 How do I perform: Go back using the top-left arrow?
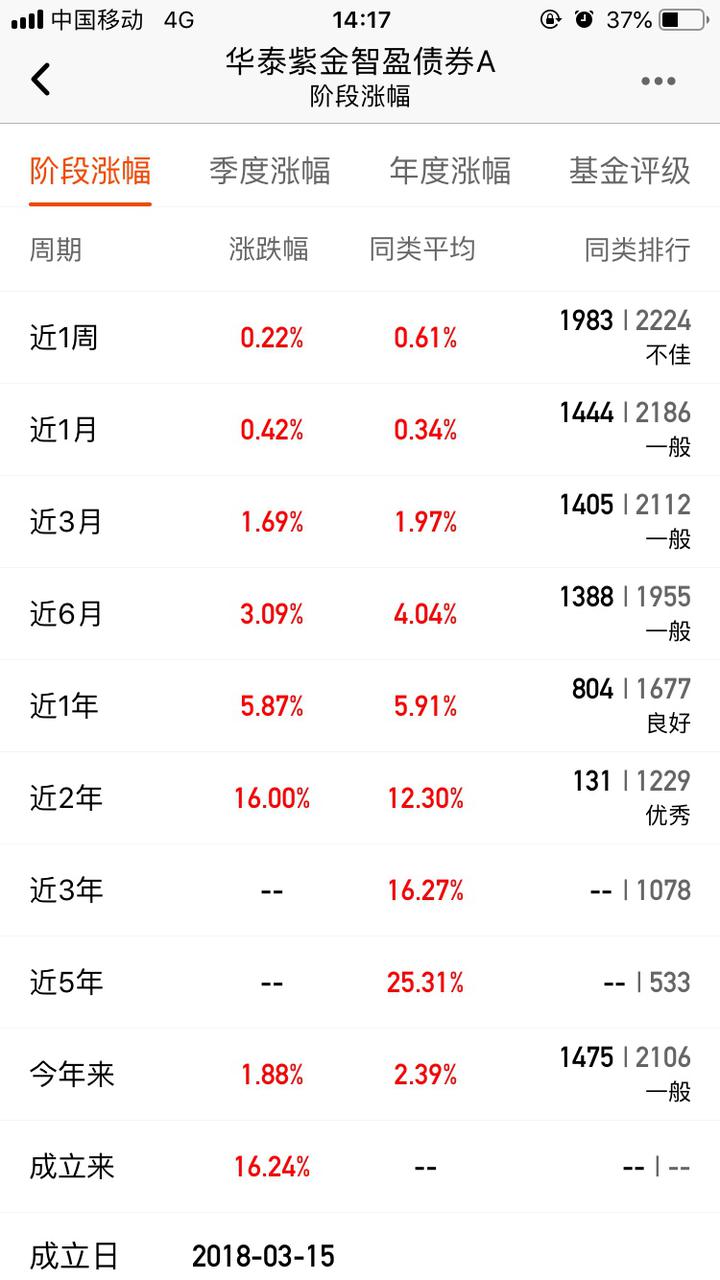tap(40, 79)
